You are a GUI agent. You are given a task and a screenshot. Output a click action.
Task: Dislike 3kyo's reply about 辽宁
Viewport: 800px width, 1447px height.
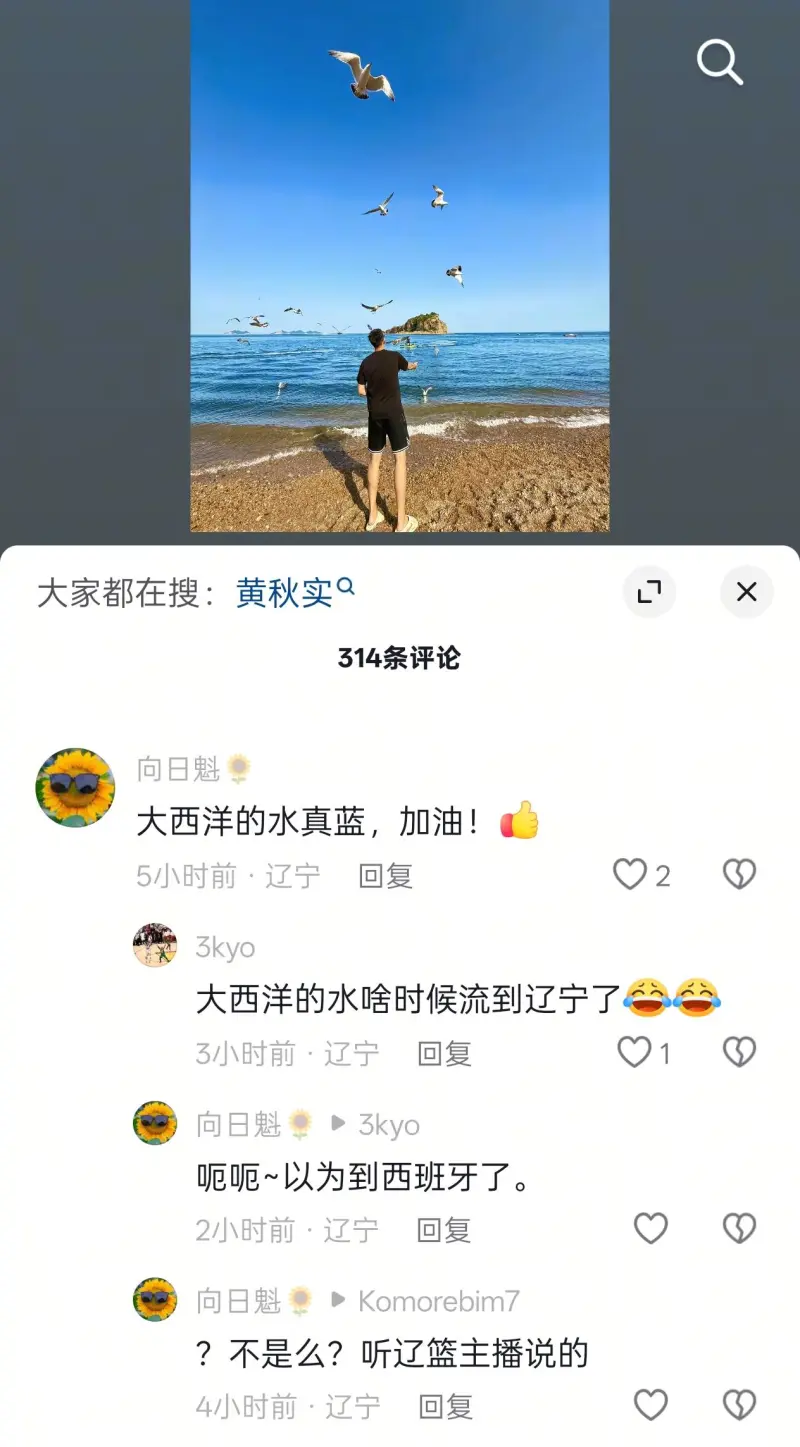(x=739, y=1052)
